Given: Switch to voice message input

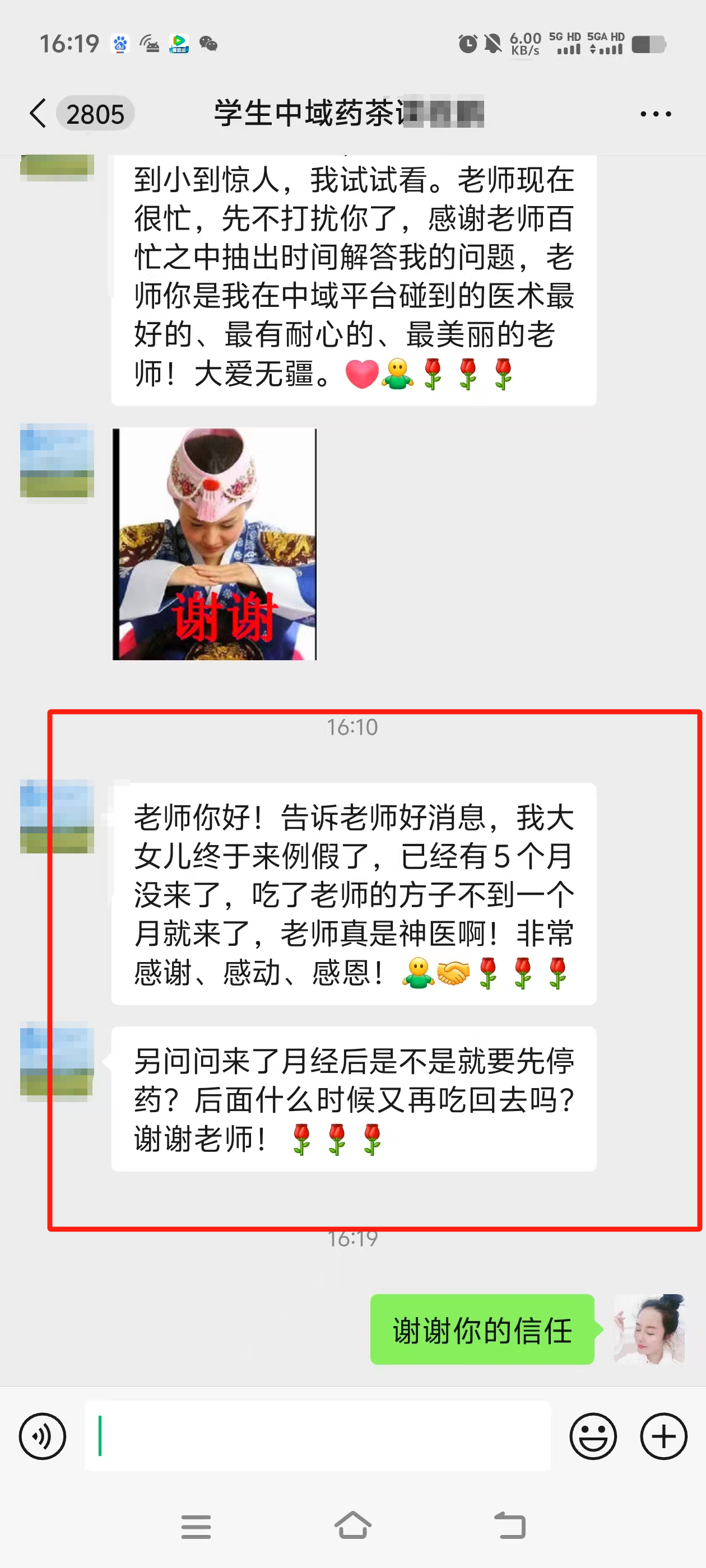Looking at the screenshot, I should [x=42, y=1436].
